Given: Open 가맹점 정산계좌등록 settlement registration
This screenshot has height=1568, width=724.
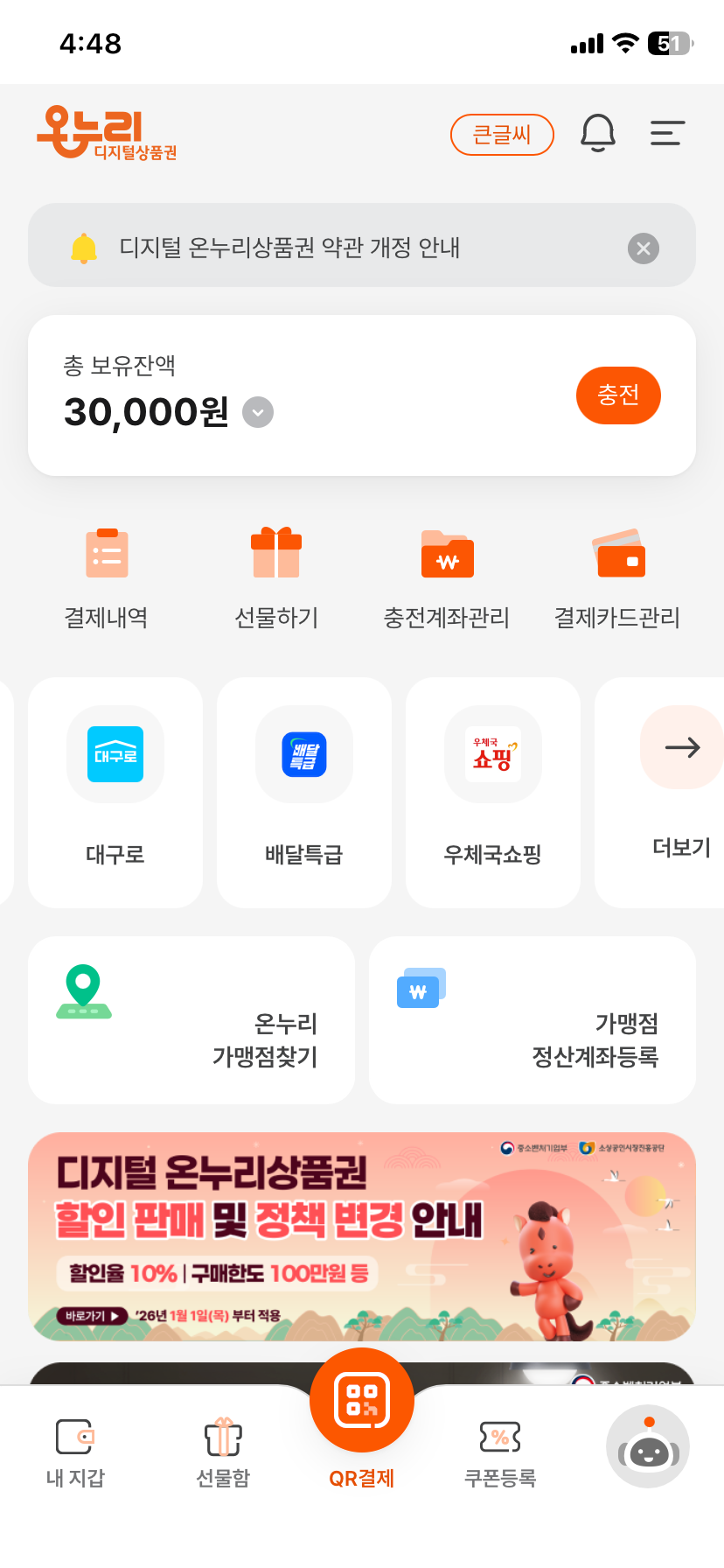Looking at the screenshot, I should pos(532,1019).
